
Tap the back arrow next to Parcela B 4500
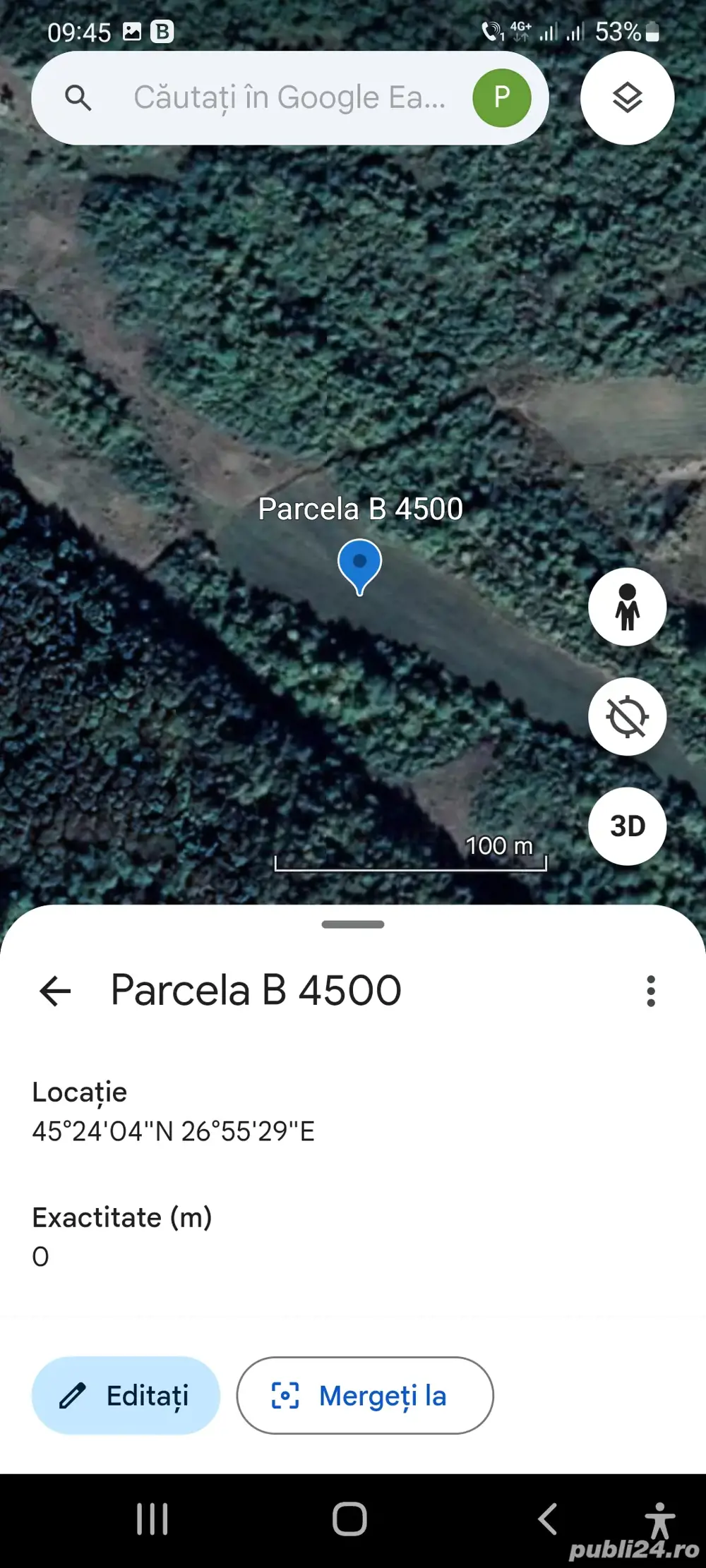54,990
